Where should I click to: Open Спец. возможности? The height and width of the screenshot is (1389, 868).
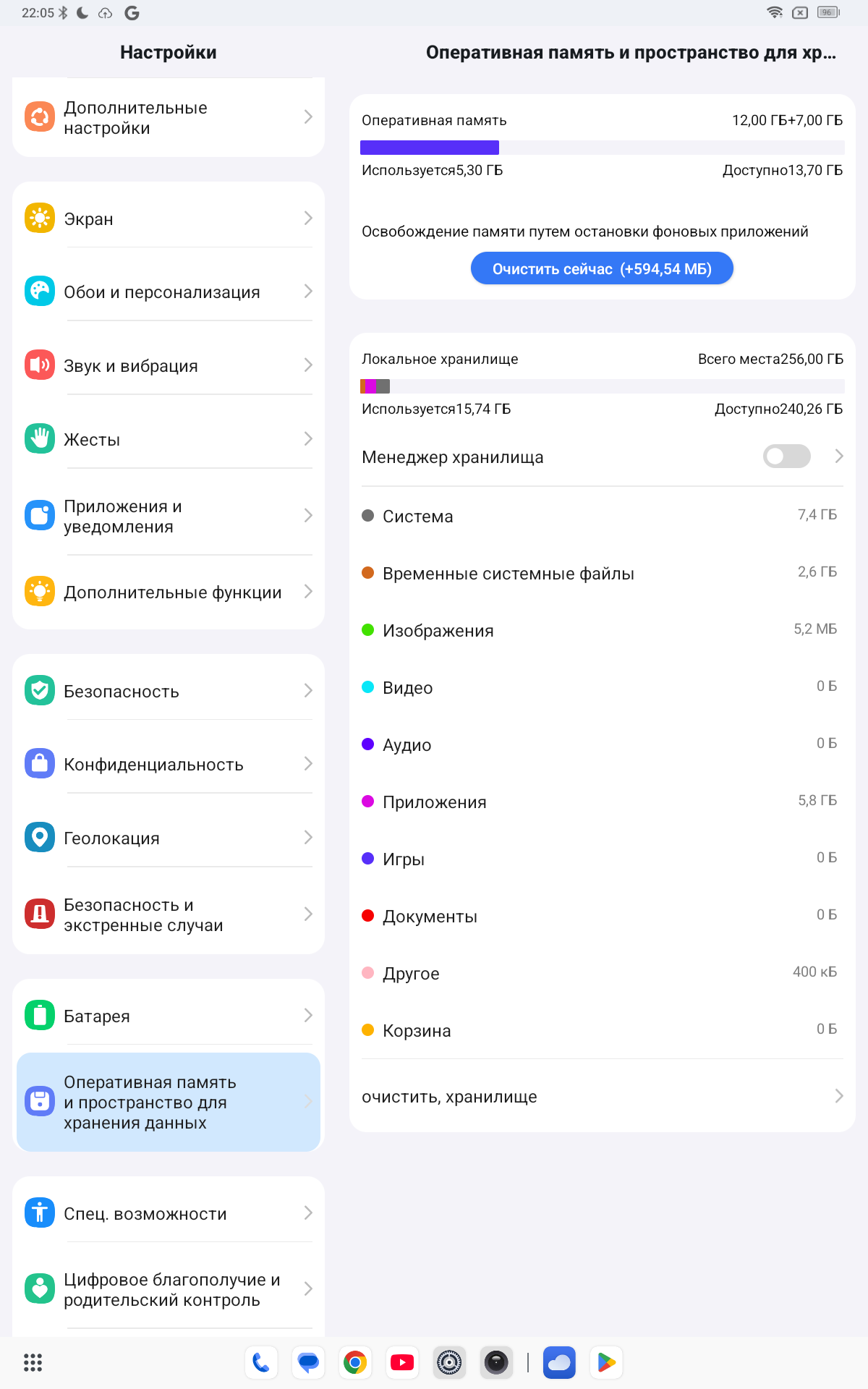168,1214
